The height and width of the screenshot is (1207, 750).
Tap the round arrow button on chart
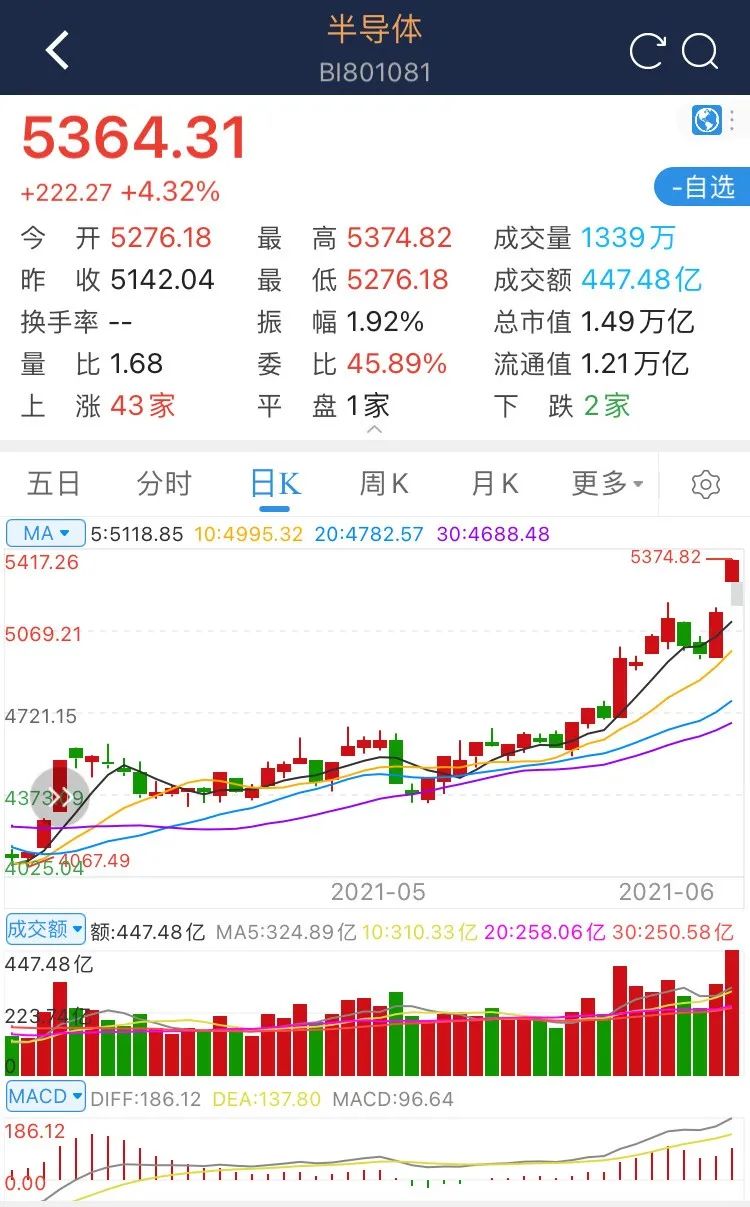tap(60, 797)
